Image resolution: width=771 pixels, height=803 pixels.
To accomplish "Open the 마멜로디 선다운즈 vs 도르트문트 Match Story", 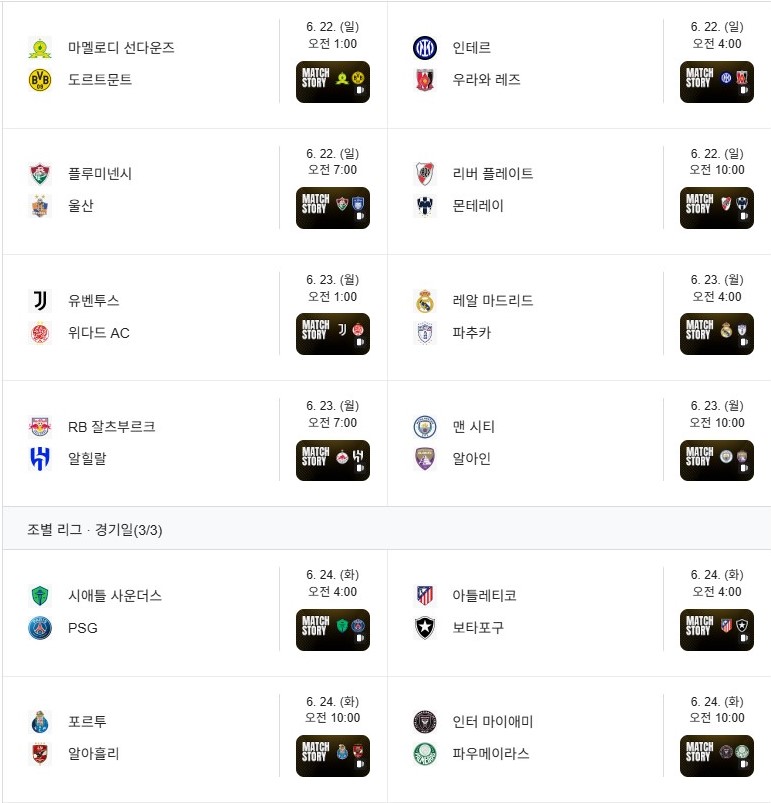I will click(x=333, y=82).
